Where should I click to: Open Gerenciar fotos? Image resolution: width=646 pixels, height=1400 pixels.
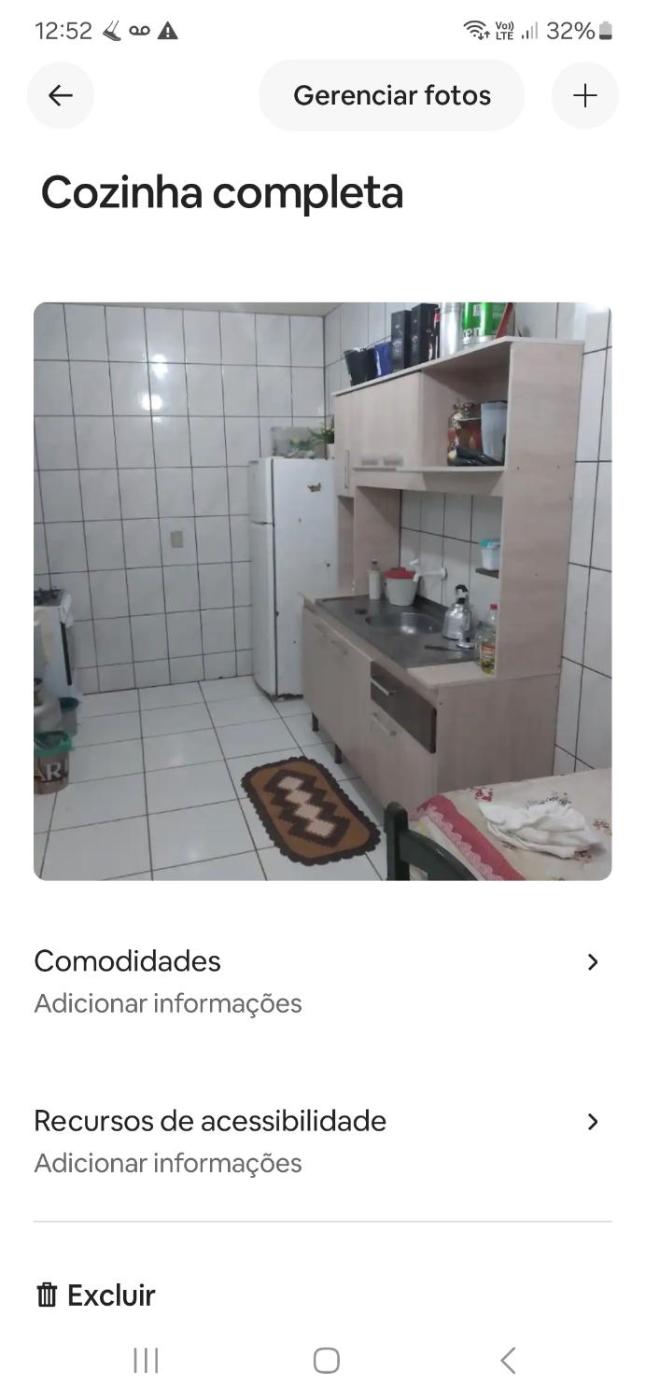pos(391,95)
